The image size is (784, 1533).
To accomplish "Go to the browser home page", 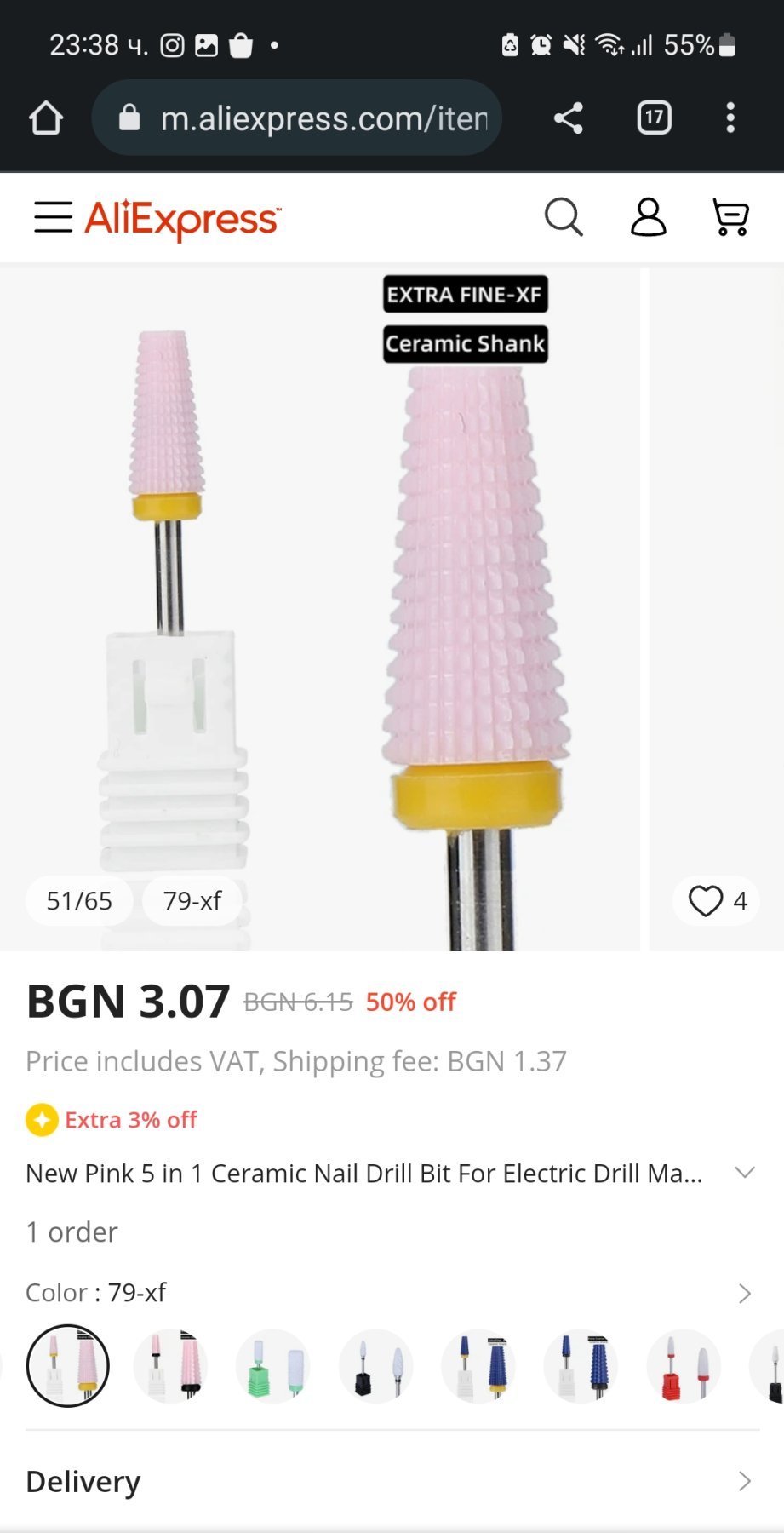I will coord(46,118).
